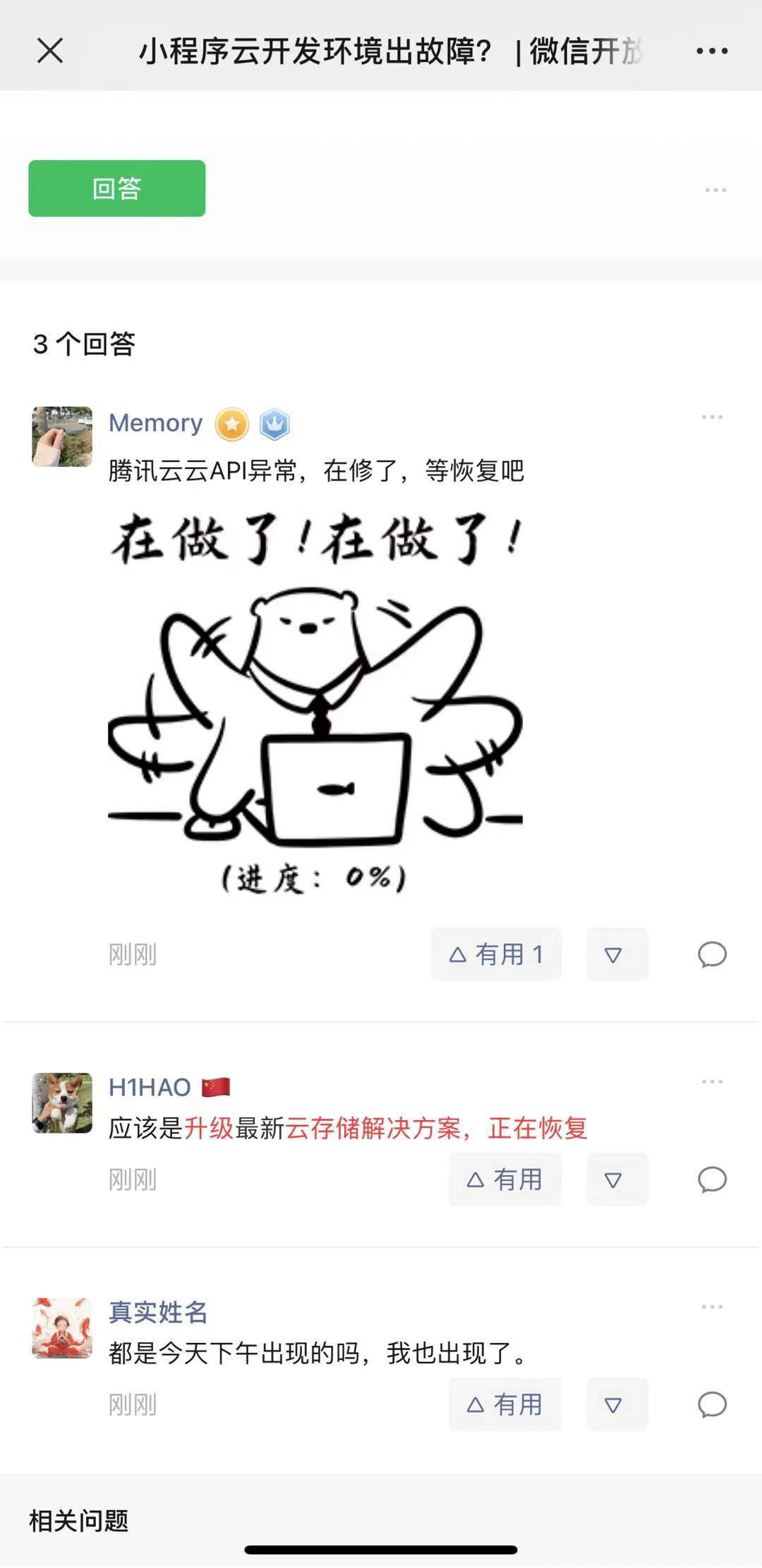762x1568 pixels.
Task: Open 真实姓名's profile
Action: (158, 1312)
